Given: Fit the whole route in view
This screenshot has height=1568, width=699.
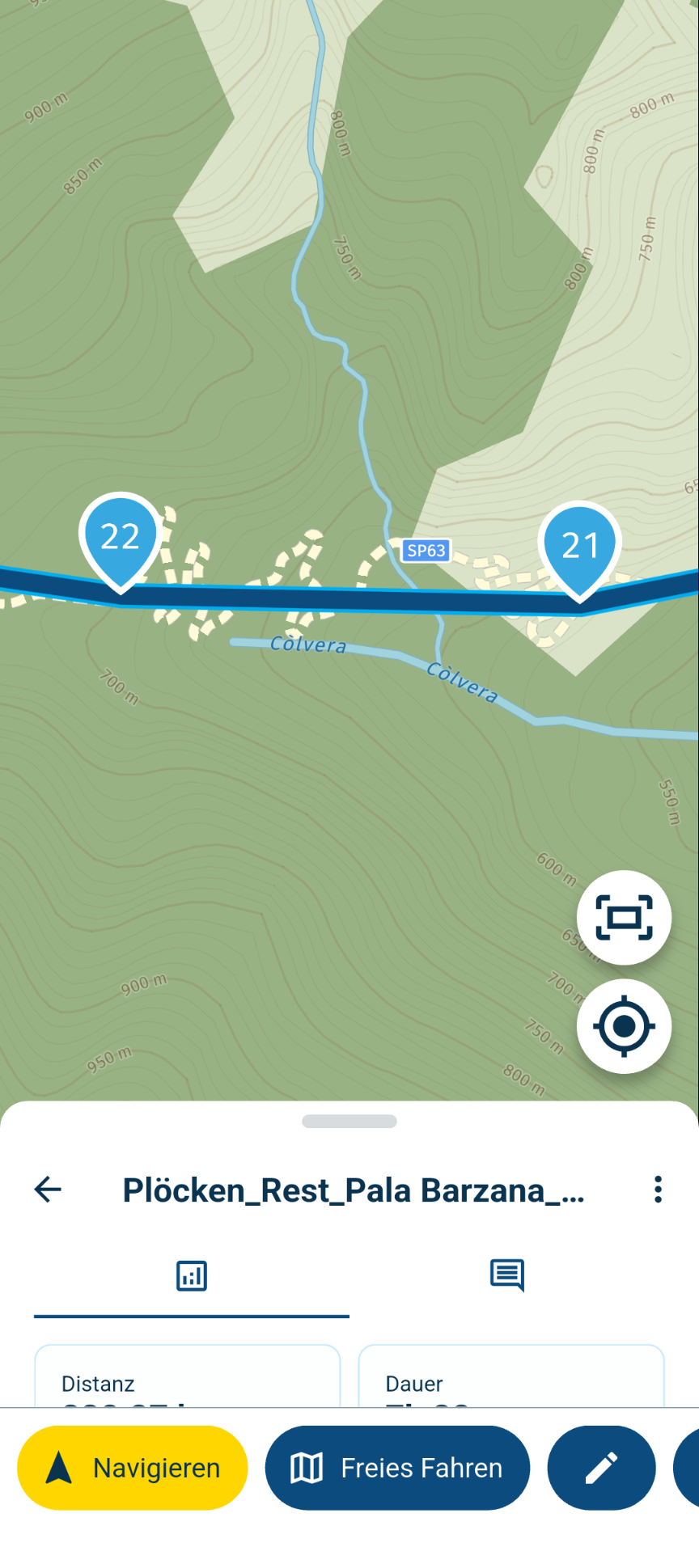Looking at the screenshot, I should [x=624, y=918].
